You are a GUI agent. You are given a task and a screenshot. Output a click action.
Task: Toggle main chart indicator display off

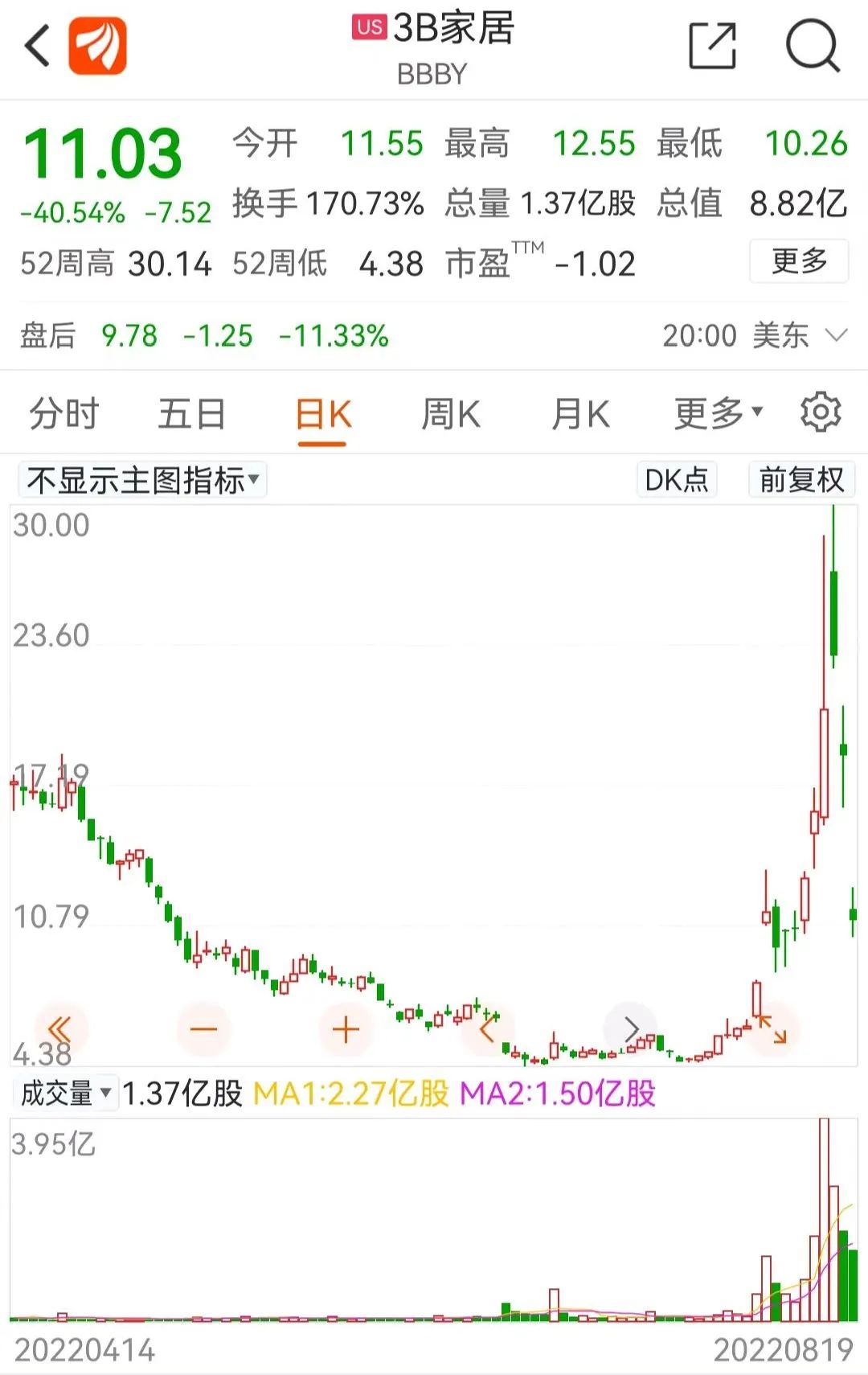click(x=137, y=479)
